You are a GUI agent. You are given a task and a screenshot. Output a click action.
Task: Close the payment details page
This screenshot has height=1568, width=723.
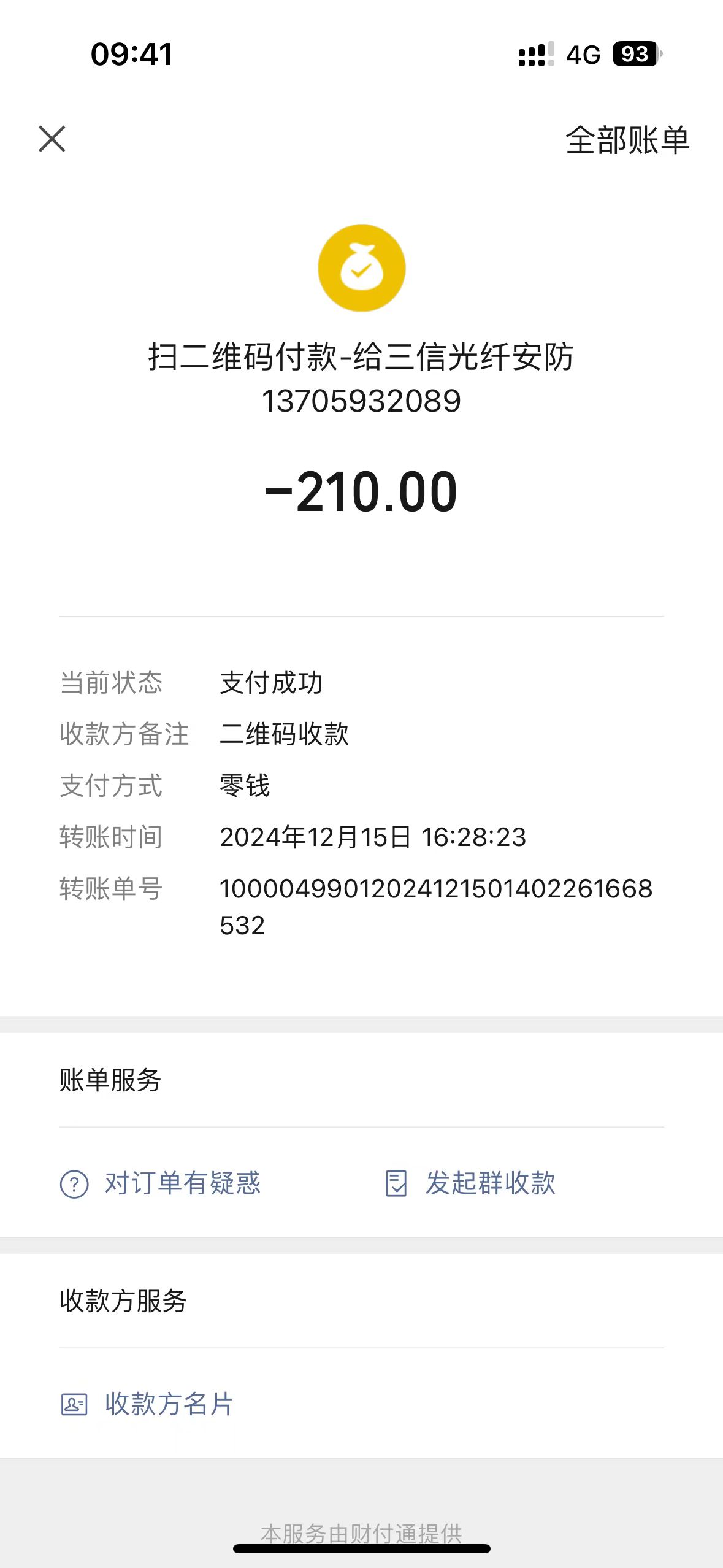point(52,139)
